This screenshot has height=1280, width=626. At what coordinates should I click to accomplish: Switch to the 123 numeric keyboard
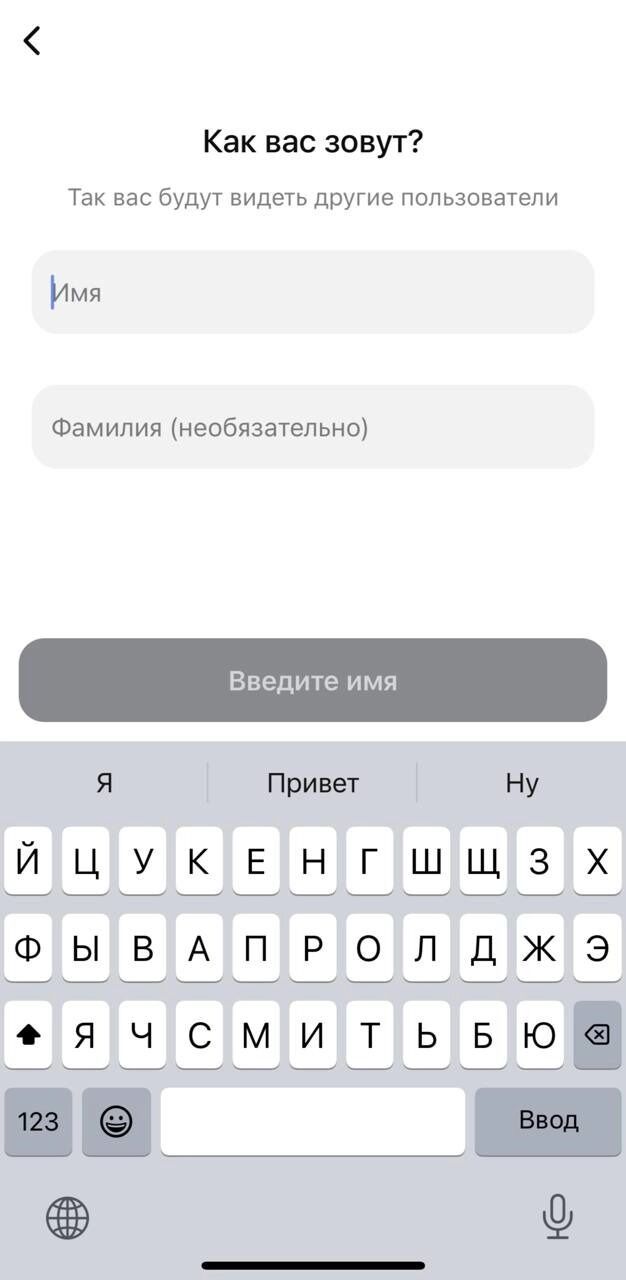click(x=38, y=1122)
